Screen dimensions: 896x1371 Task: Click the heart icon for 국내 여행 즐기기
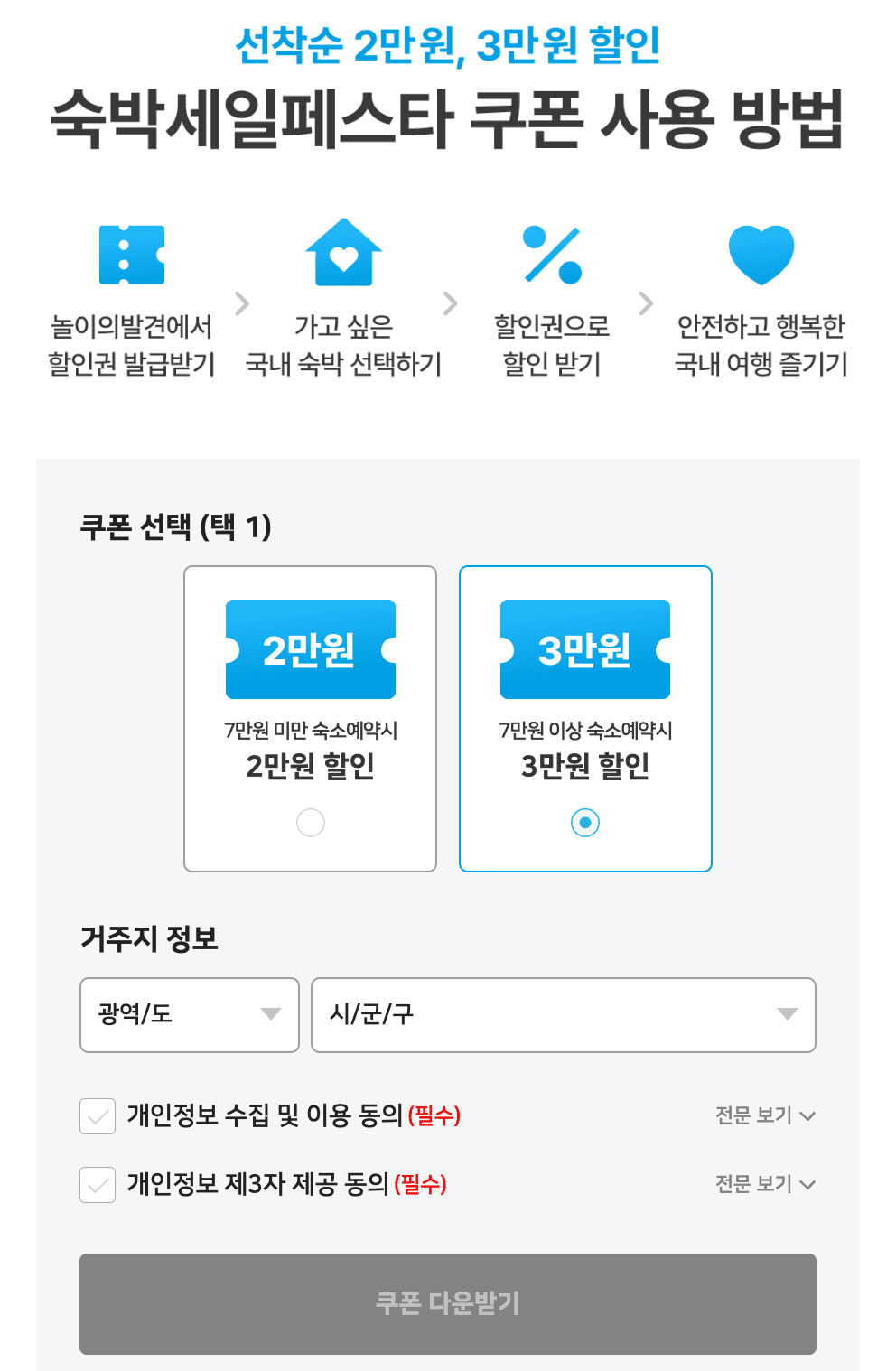tap(761, 253)
